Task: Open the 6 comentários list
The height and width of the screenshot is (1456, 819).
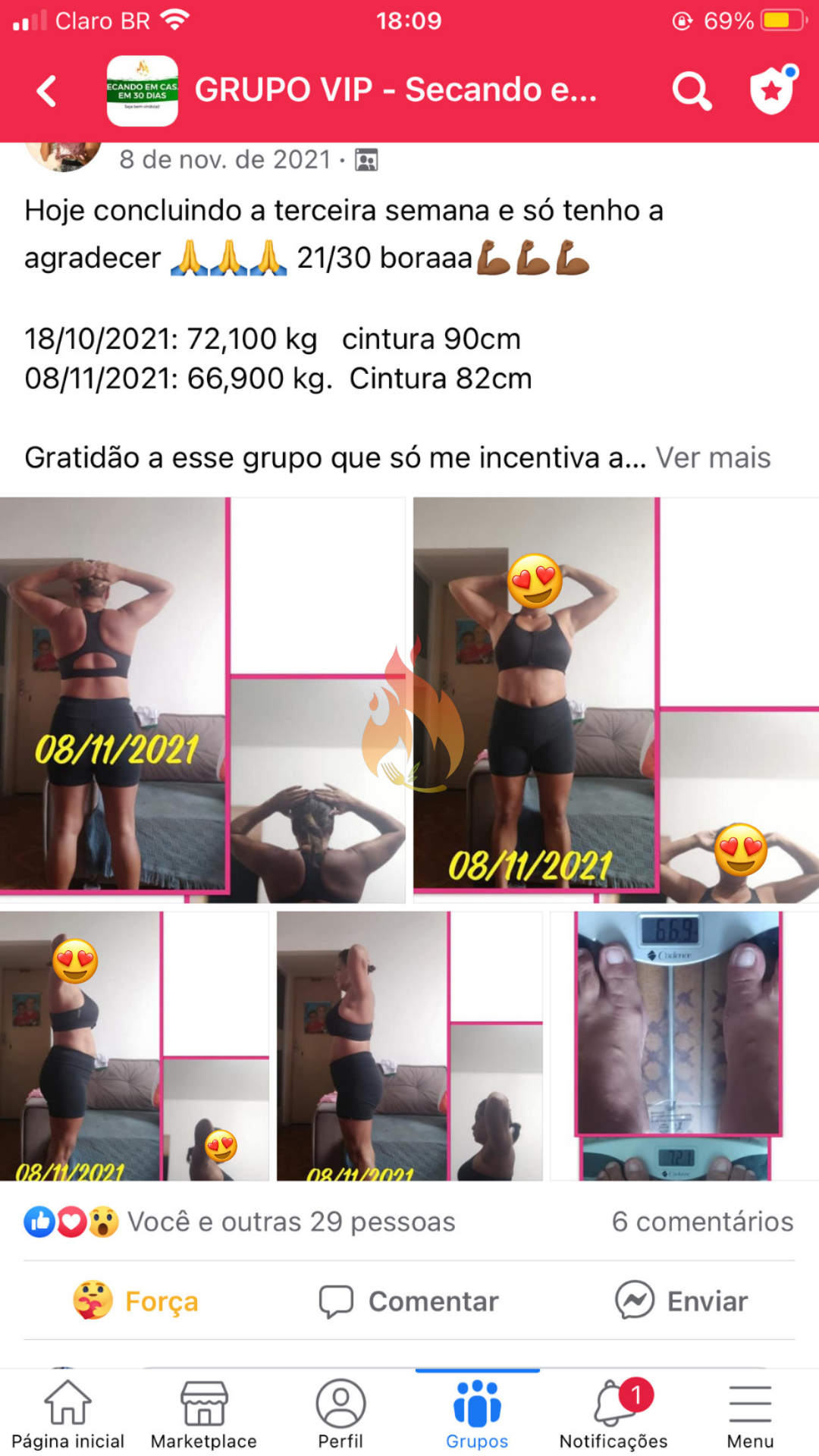Action: (x=702, y=1222)
